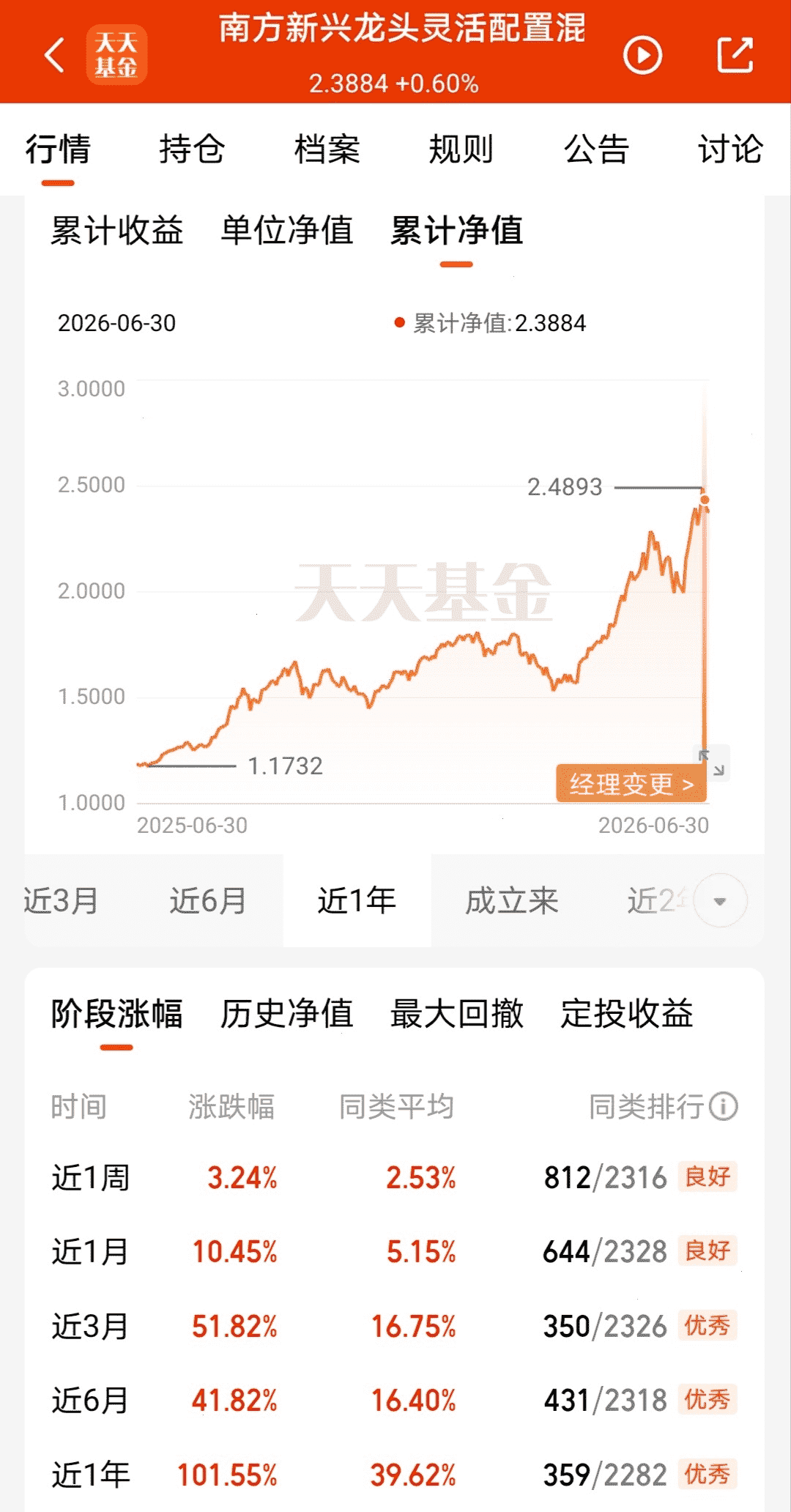
Task: Switch to 最大回撤 section
Action: coord(457,1014)
